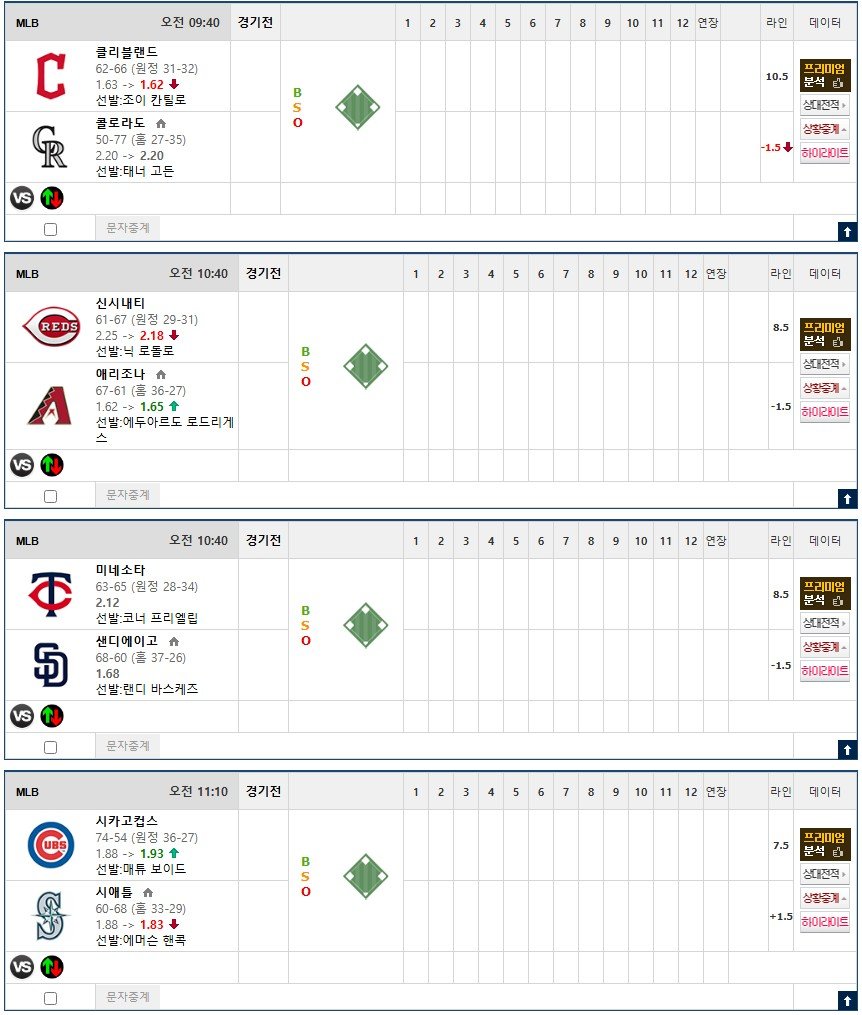Tap VS icon under Colorado game

pyautogui.click(x=22, y=198)
